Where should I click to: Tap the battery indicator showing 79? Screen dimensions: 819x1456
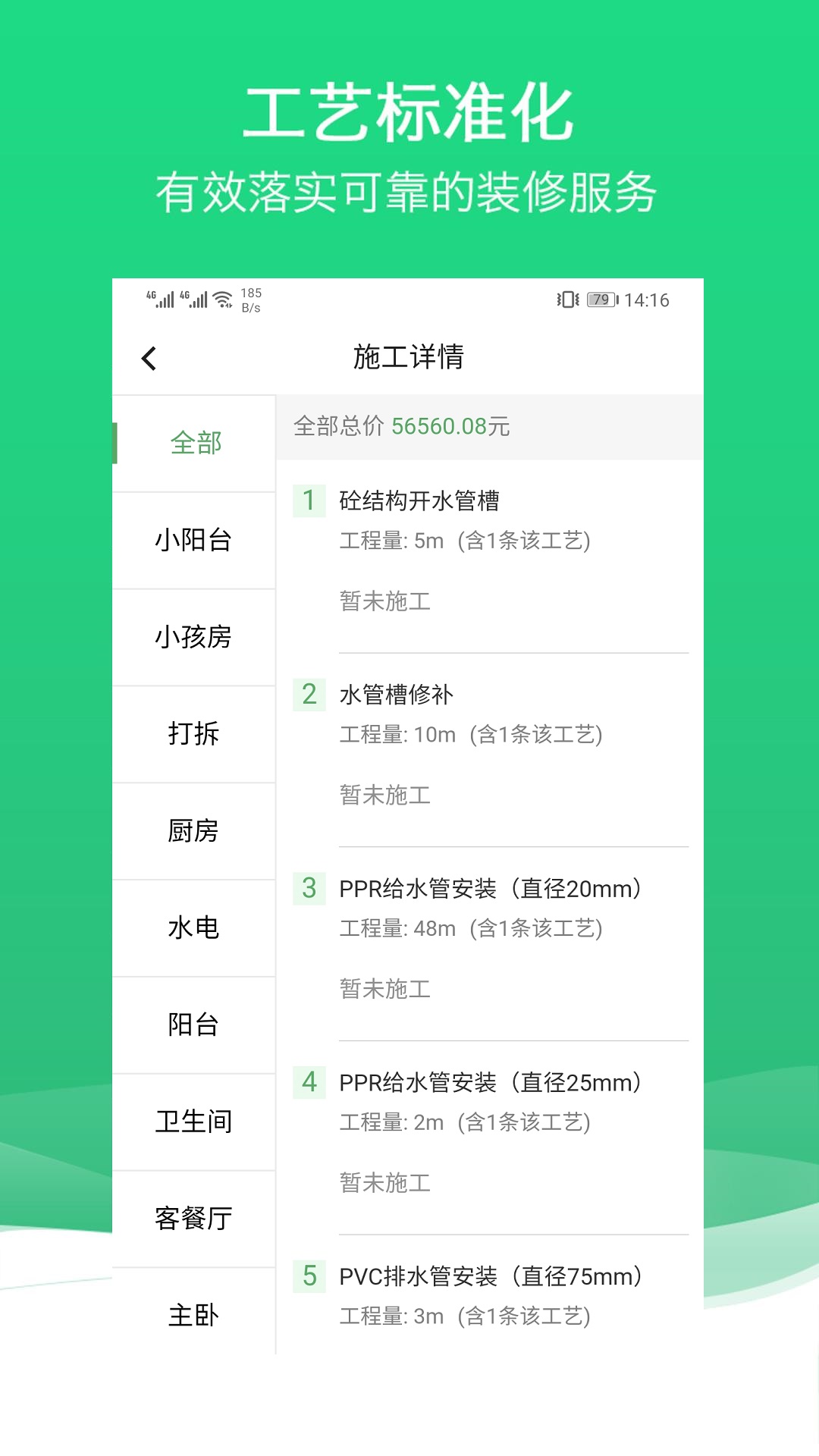click(x=601, y=298)
